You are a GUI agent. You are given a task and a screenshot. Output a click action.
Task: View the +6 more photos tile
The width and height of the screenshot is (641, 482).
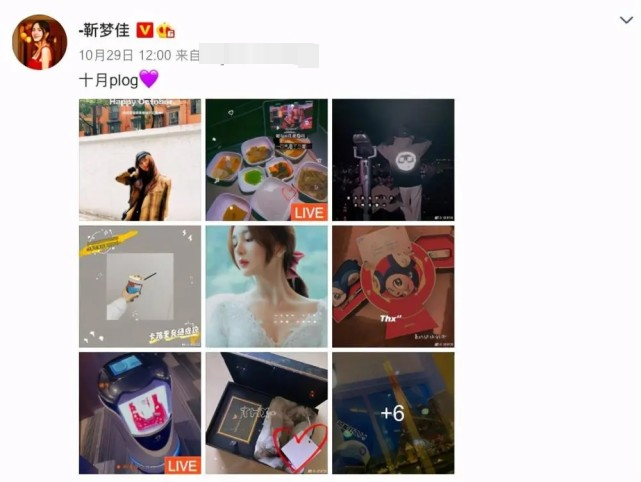click(393, 412)
